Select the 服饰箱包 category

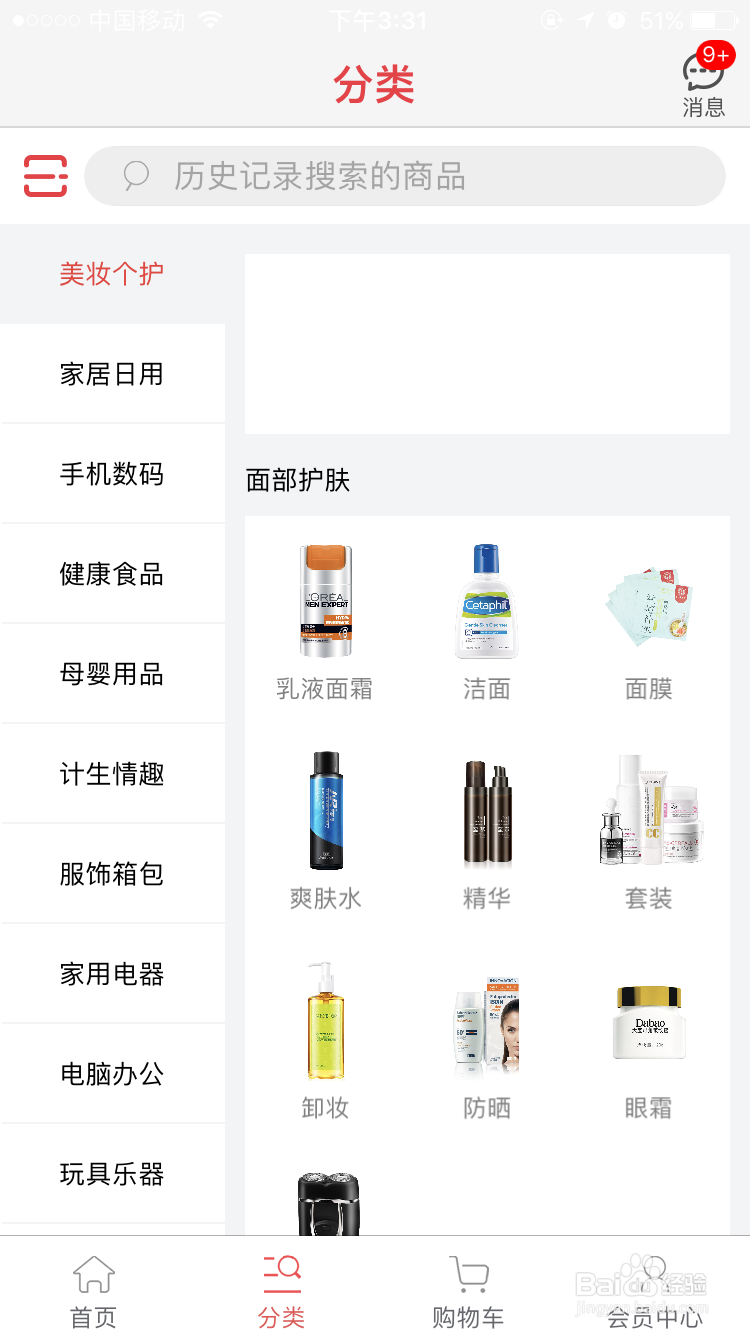[x=112, y=874]
